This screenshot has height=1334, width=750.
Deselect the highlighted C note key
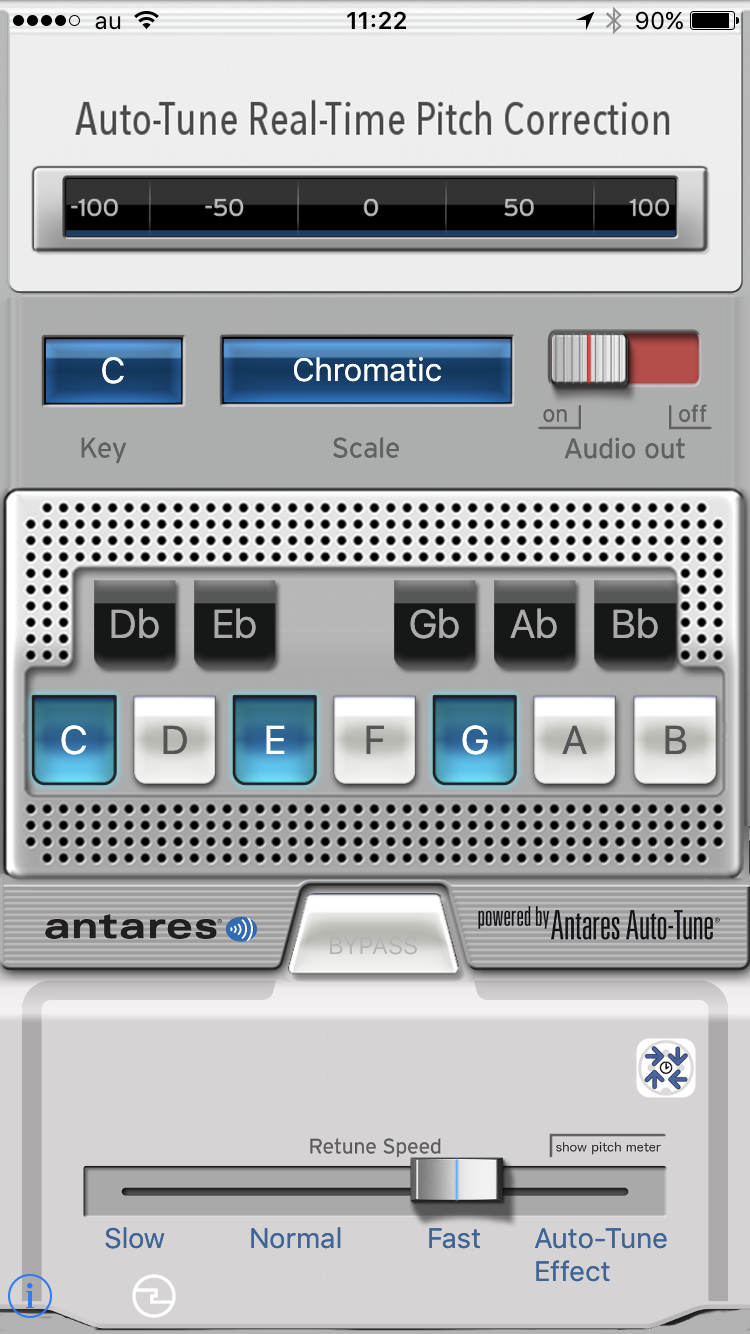[74, 740]
